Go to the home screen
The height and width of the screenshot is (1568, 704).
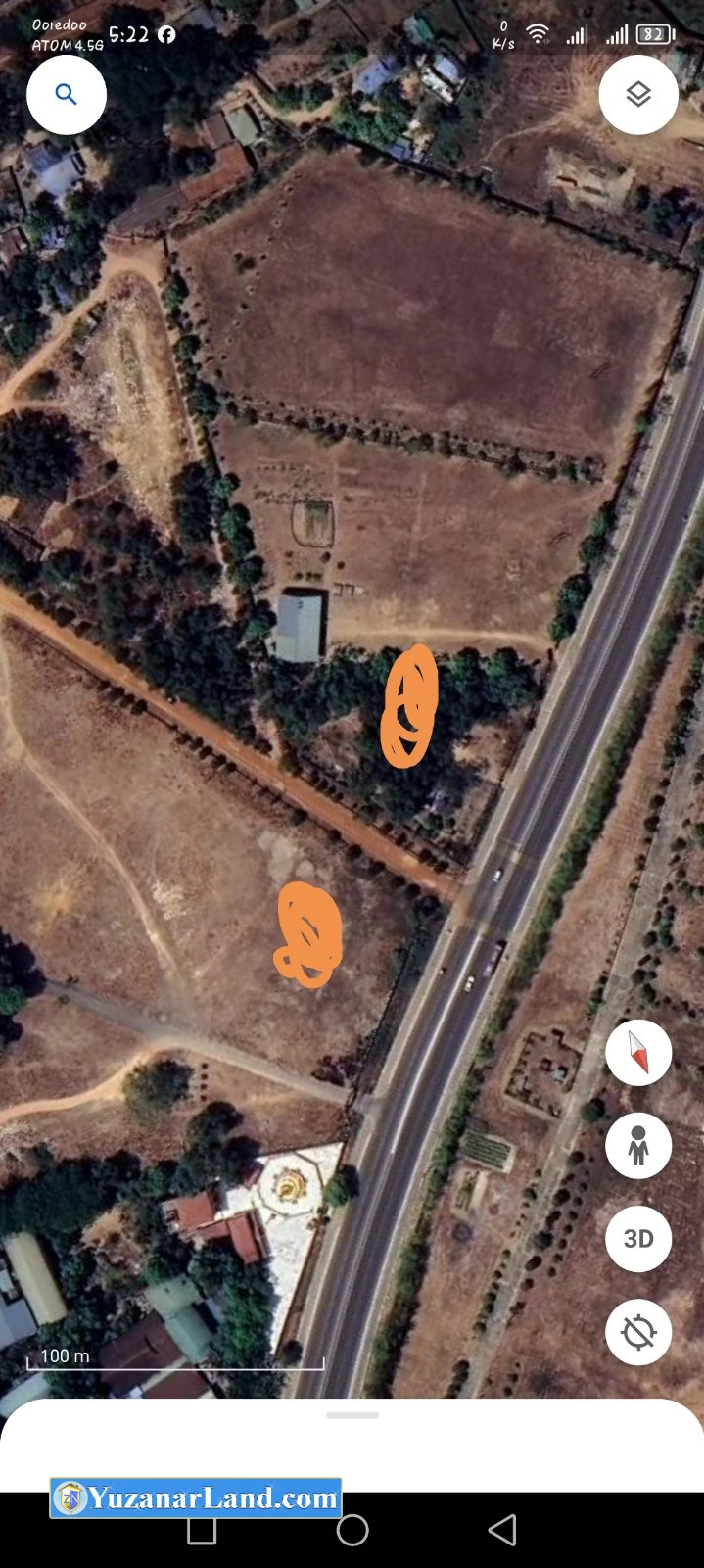click(x=352, y=1530)
